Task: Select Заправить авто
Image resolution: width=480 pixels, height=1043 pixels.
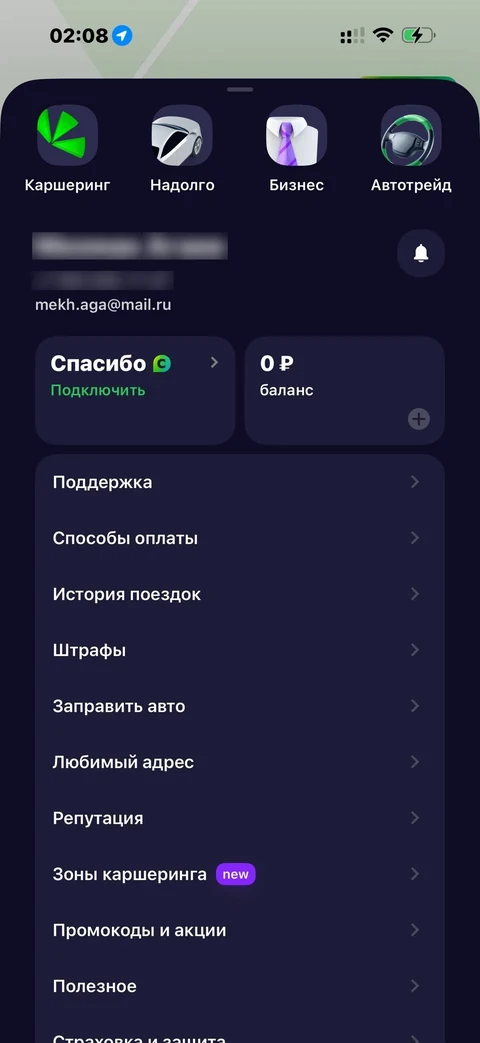Action: pos(240,706)
